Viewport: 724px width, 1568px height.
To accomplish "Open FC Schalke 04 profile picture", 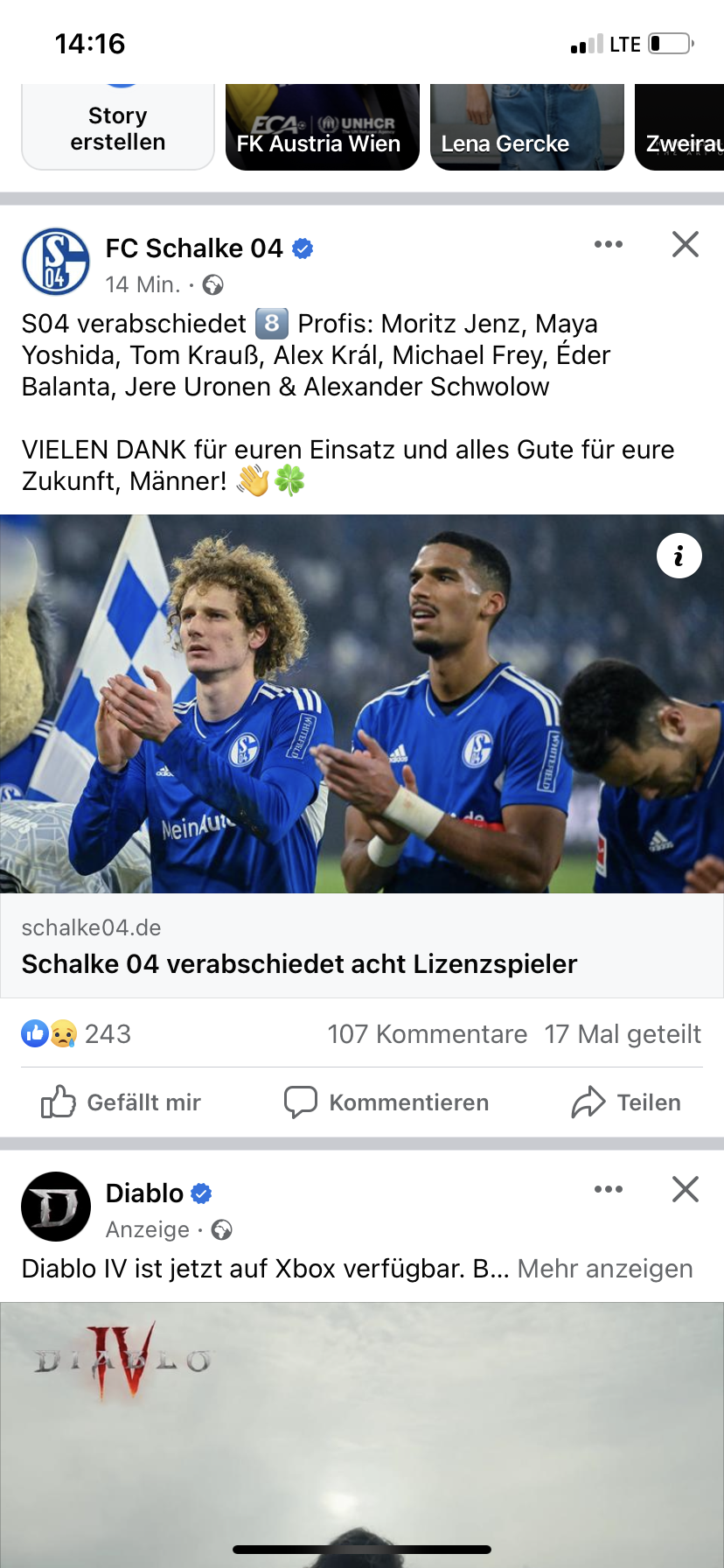I will (56, 262).
